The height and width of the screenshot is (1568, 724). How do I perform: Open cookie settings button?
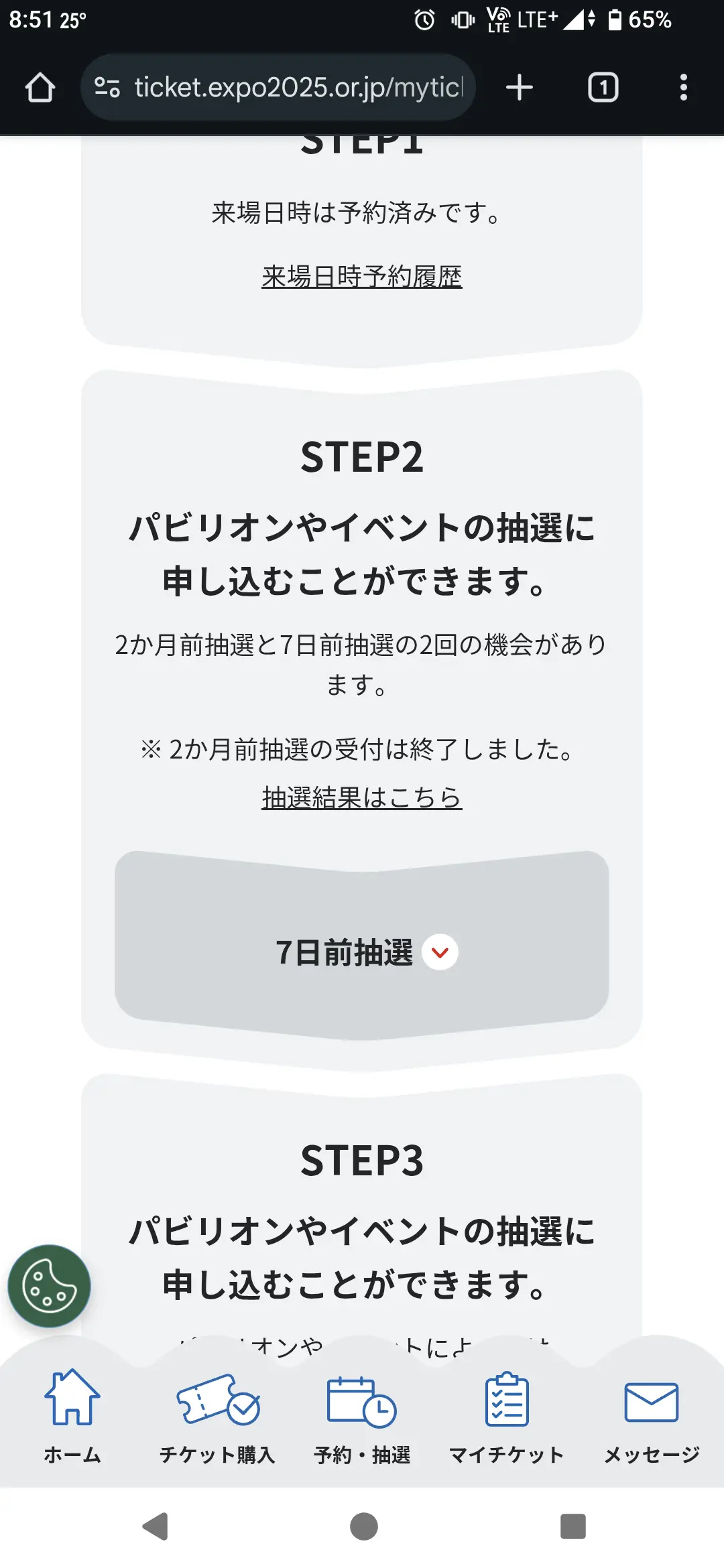pyautogui.click(x=49, y=1286)
